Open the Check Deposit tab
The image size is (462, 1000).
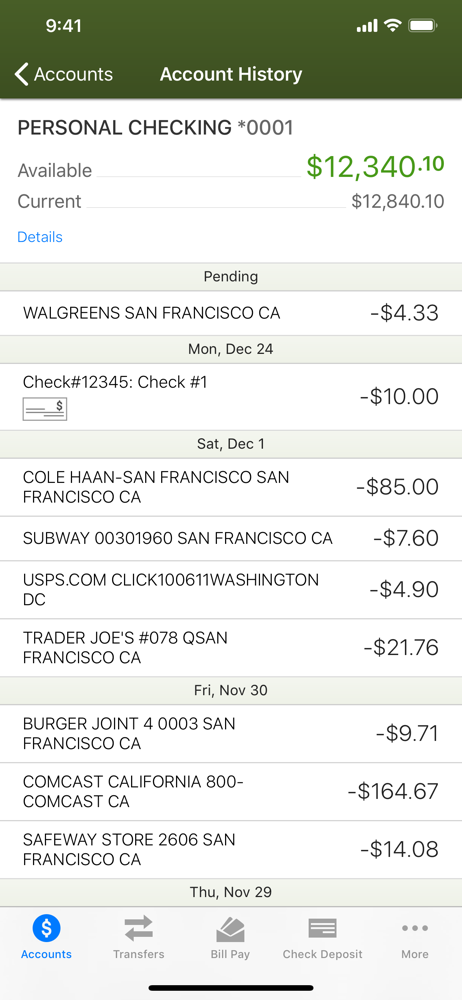(322, 937)
